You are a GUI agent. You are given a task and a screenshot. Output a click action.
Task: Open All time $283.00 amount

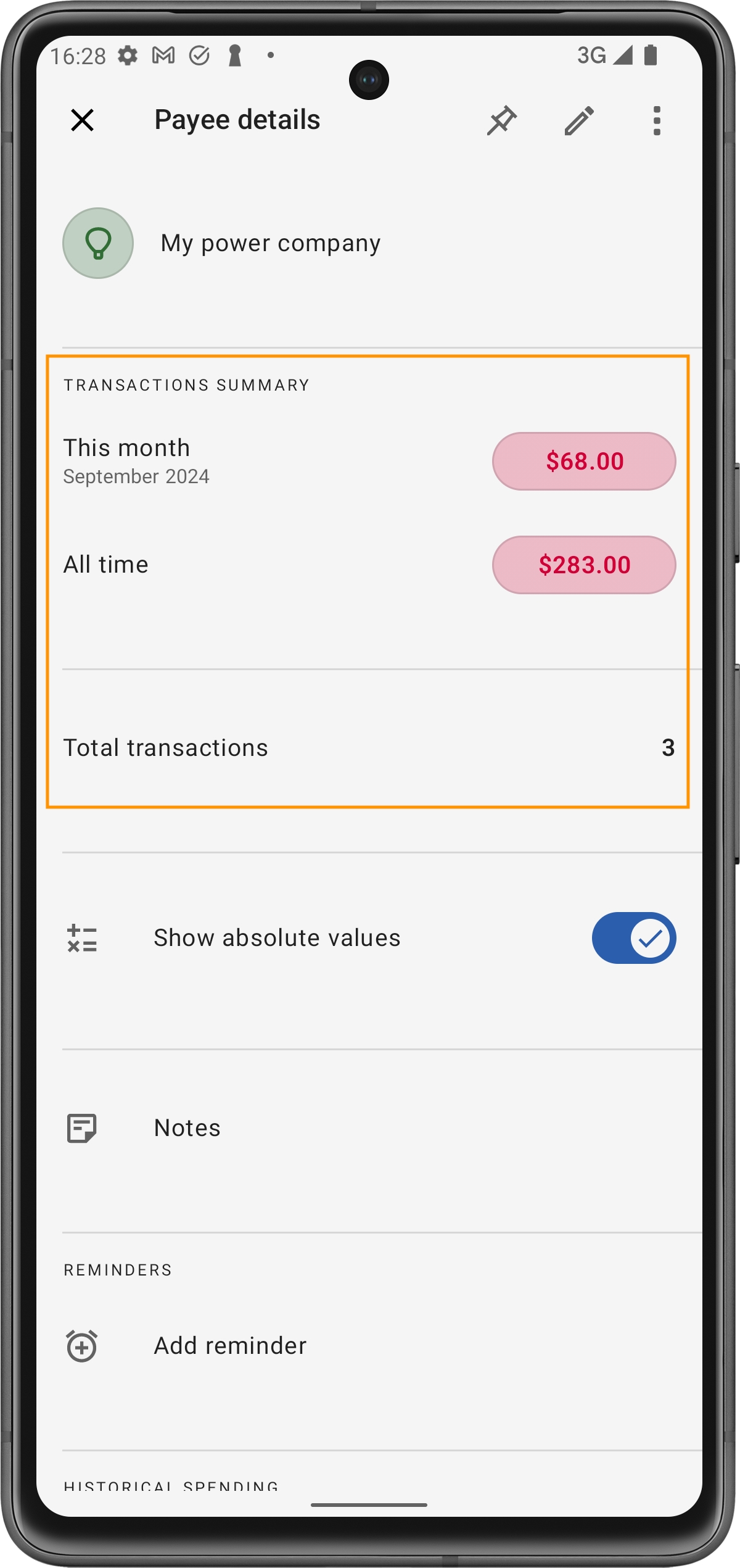[583, 565]
